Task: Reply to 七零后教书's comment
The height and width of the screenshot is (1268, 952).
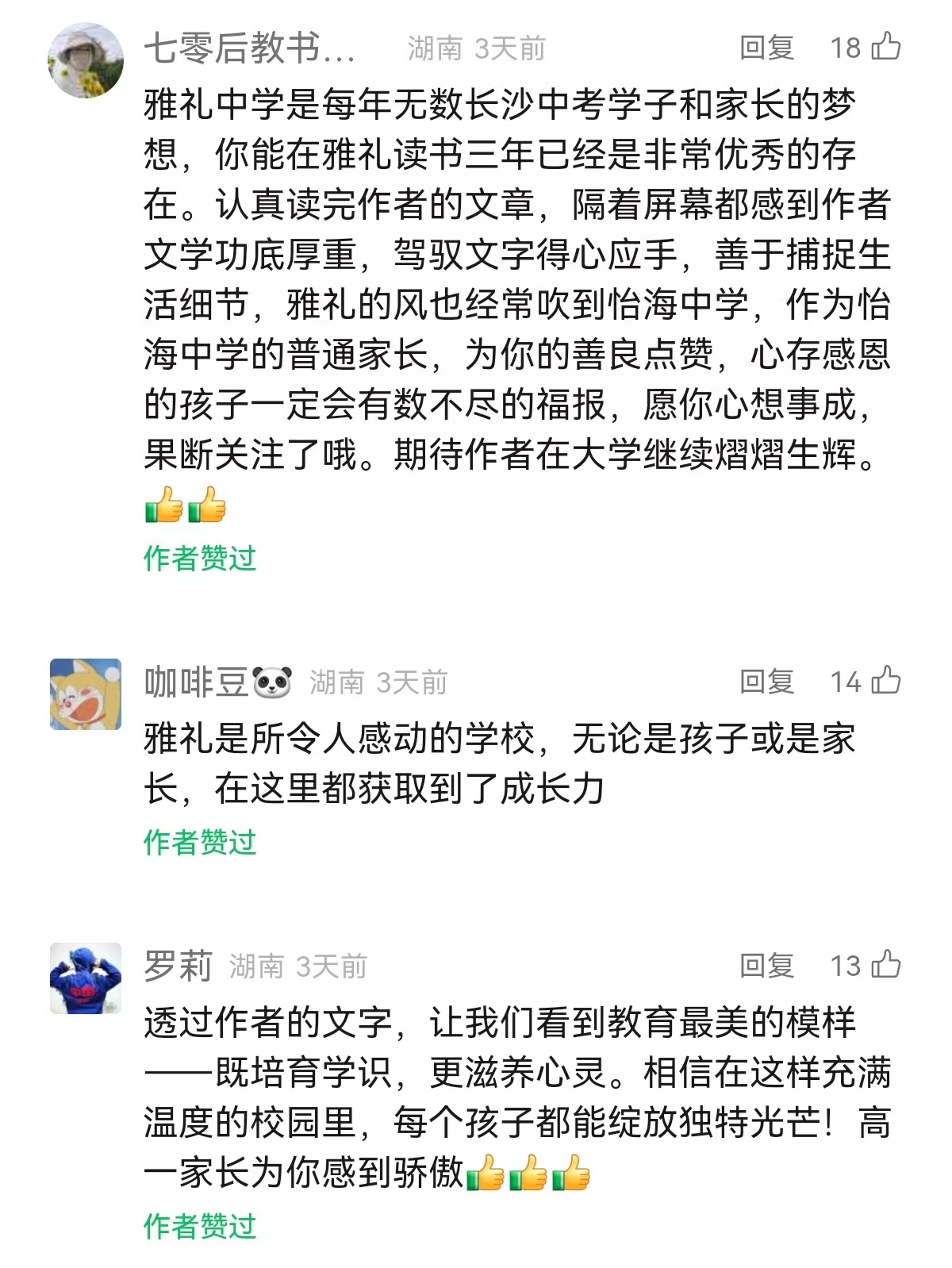Action: tap(766, 48)
